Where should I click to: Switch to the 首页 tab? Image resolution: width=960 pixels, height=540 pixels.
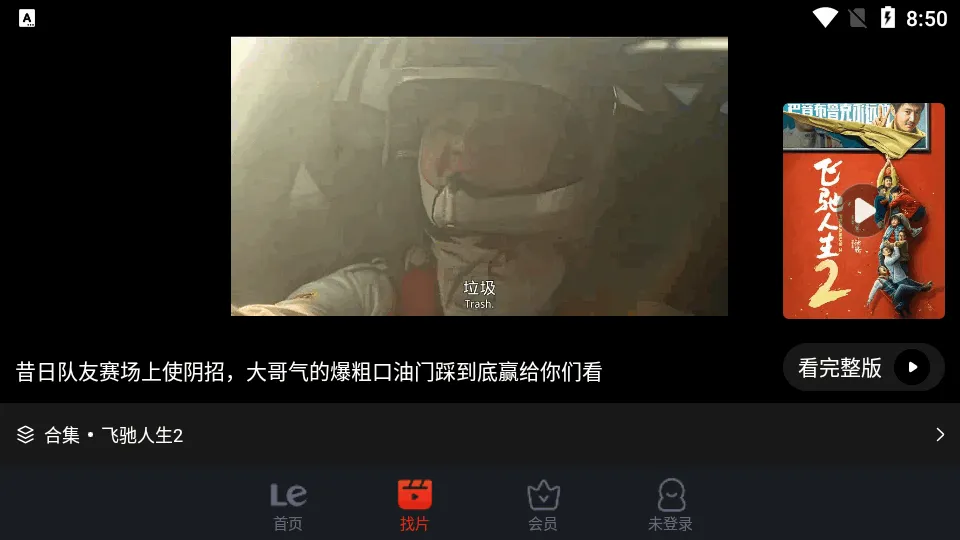click(x=288, y=505)
